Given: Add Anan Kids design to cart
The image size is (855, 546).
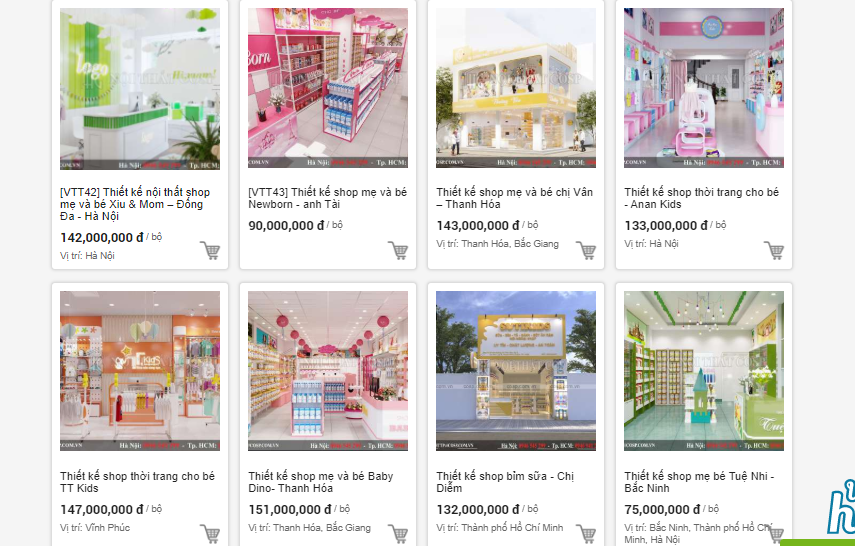Looking at the screenshot, I should [774, 250].
